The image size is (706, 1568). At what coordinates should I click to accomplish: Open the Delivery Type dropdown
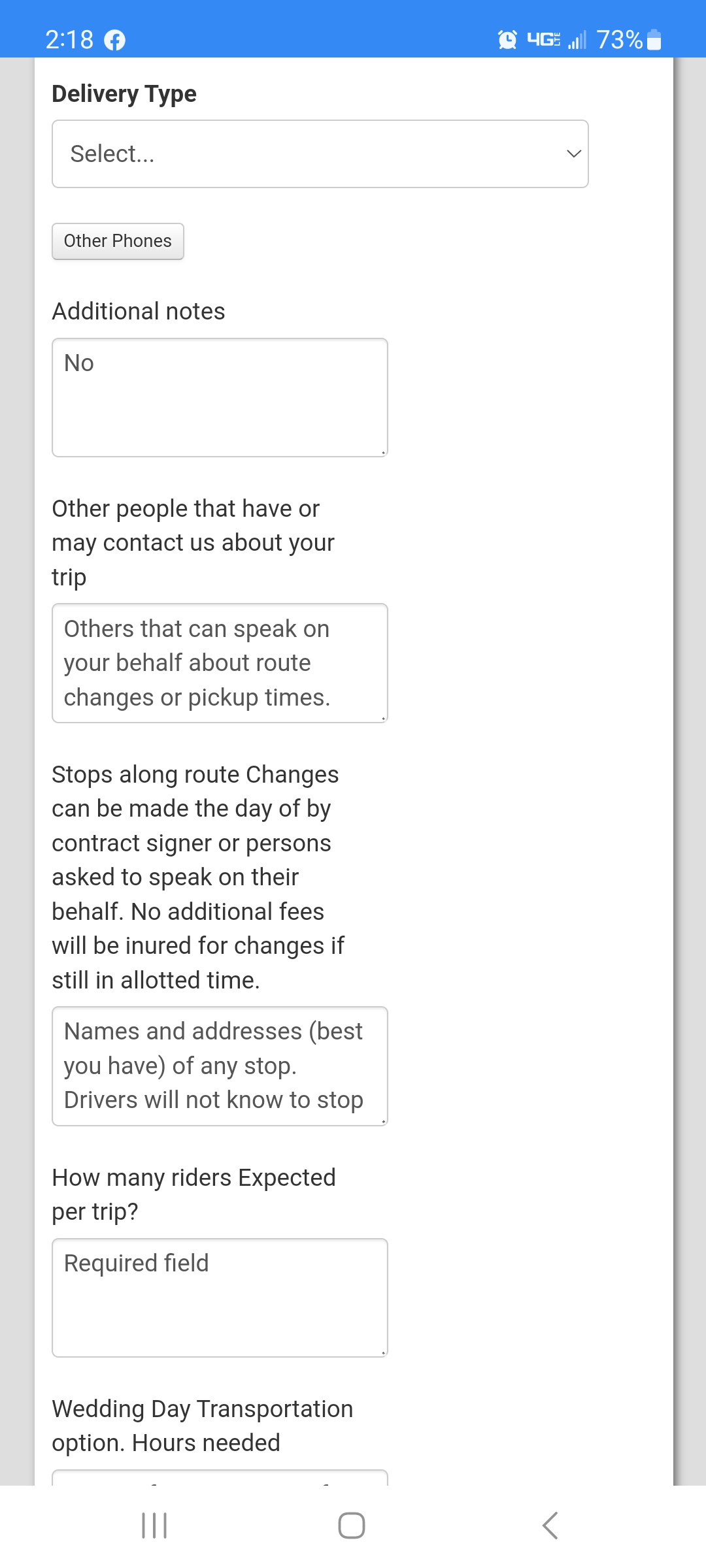tap(320, 154)
